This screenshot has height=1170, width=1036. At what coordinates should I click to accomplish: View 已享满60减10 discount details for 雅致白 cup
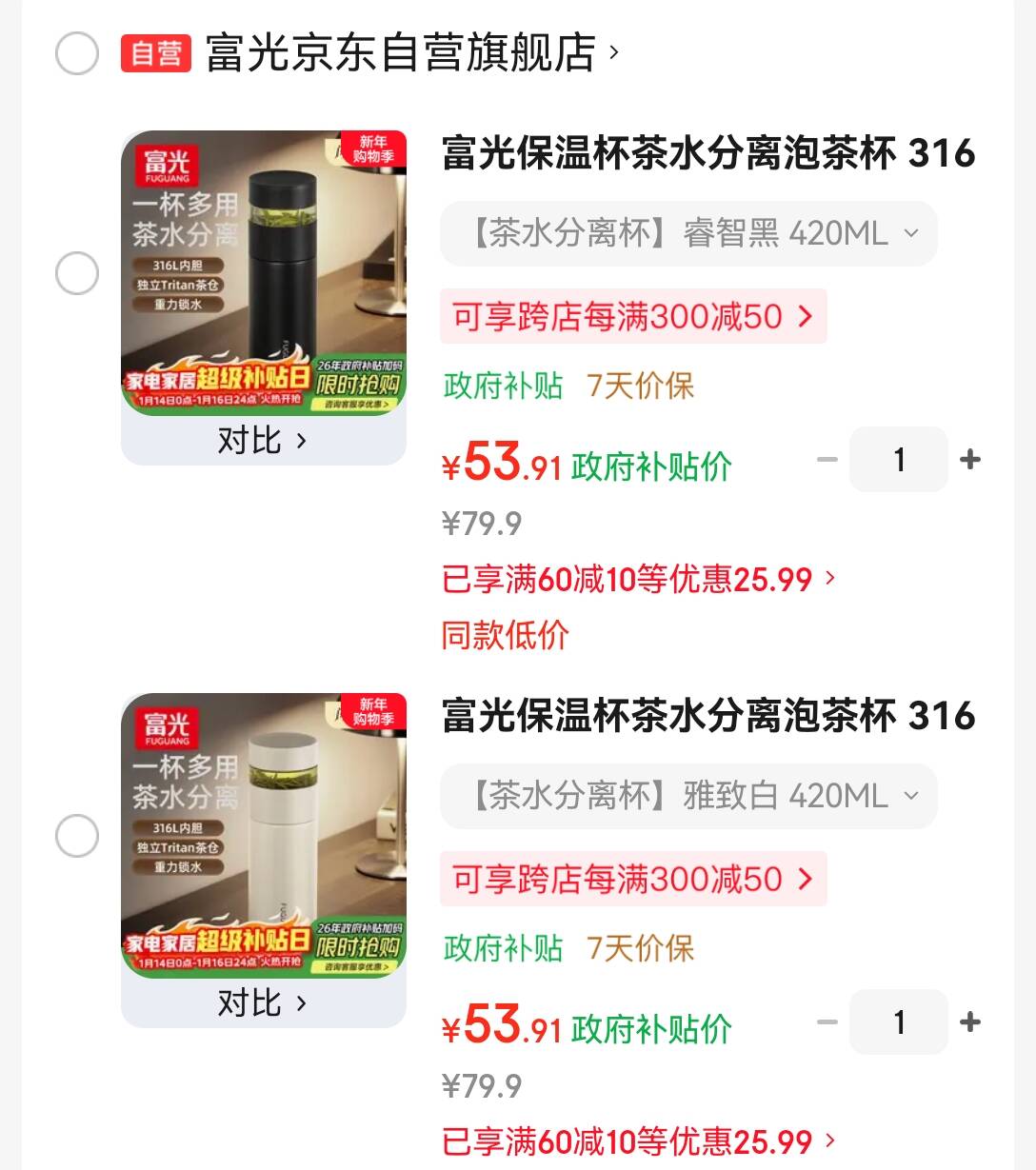[x=638, y=1141]
